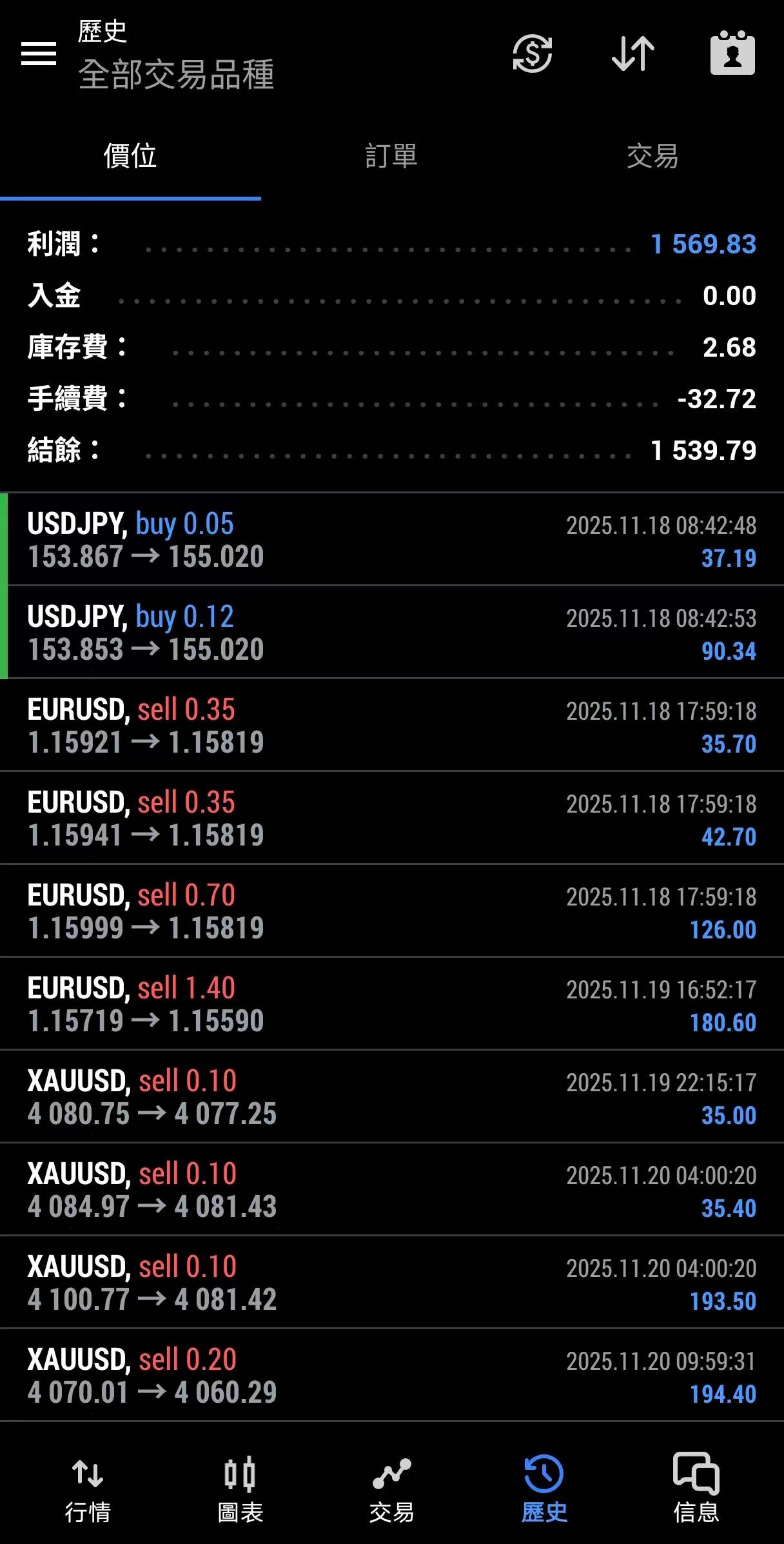Open XAUUSD sell 0.20 trade row
784x1544 pixels.
[x=392, y=1376]
